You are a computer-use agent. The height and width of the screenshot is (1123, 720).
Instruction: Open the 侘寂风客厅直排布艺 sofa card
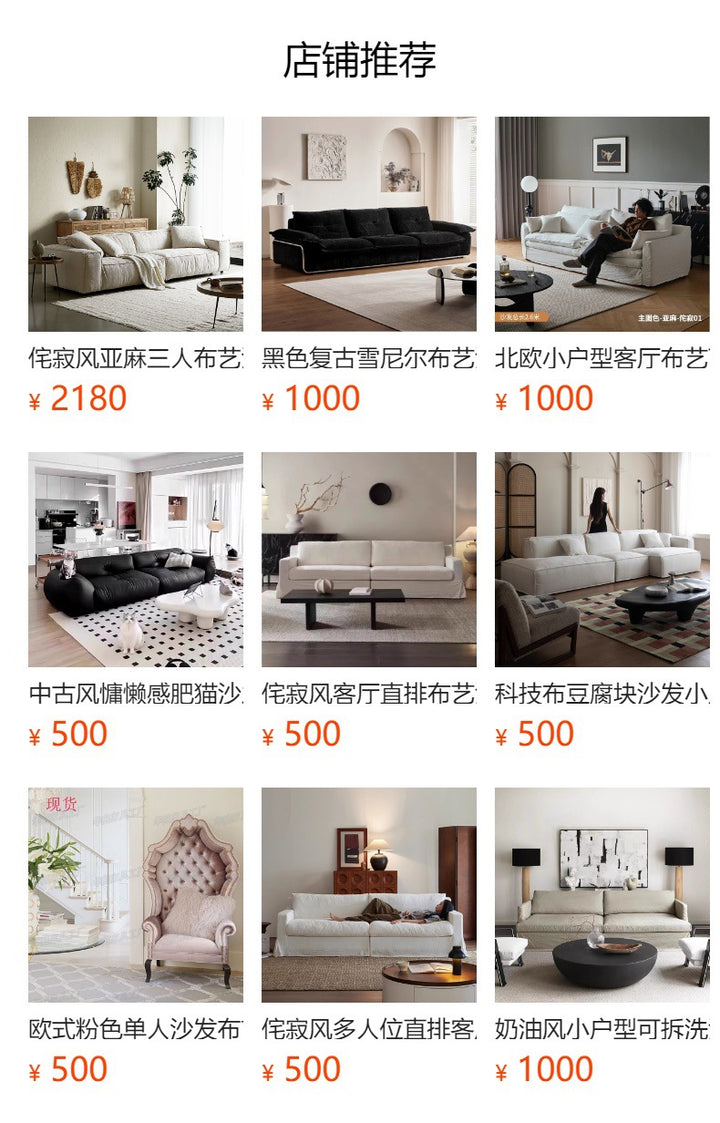coord(369,559)
